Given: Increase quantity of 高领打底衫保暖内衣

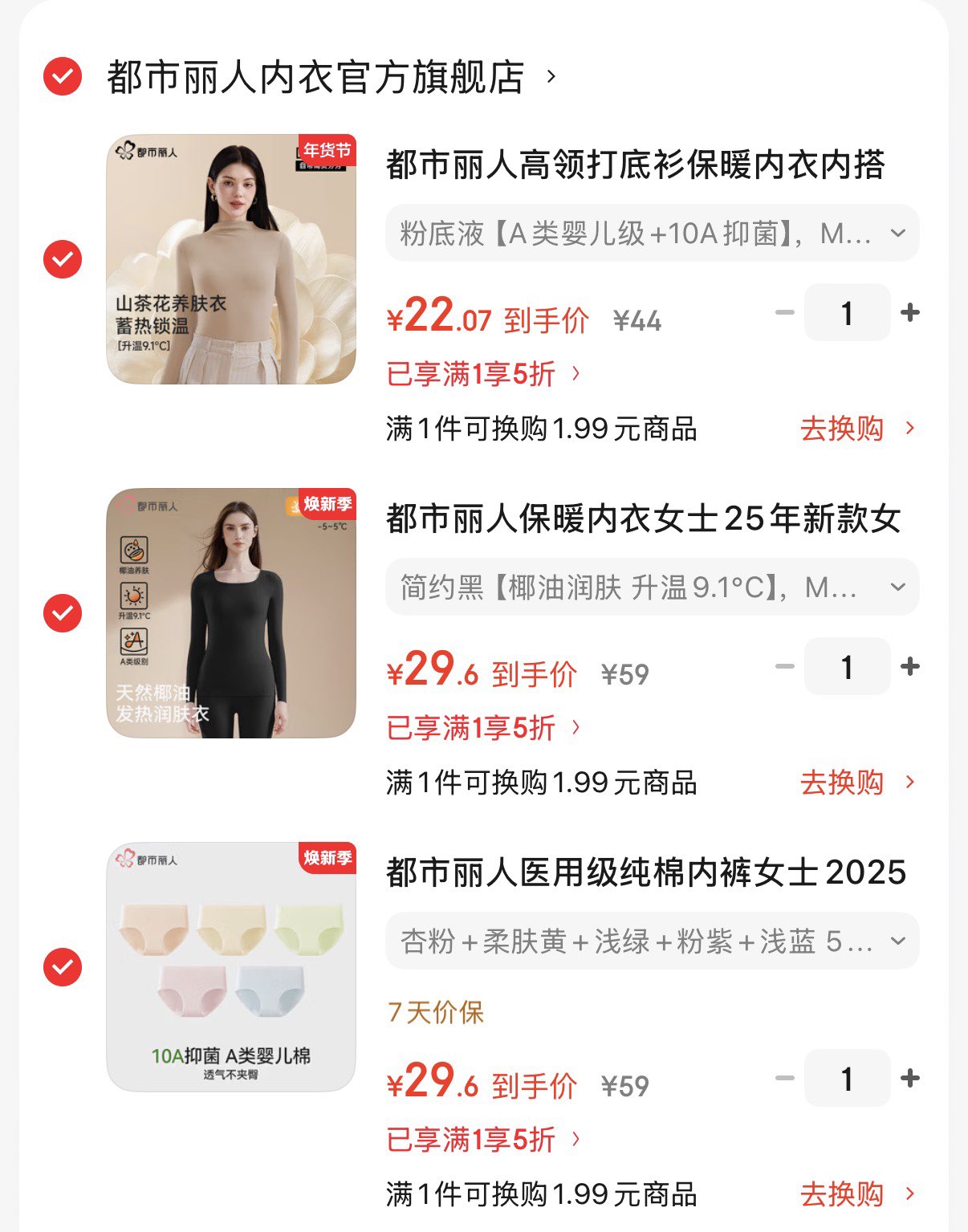Looking at the screenshot, I should [910, 312].
